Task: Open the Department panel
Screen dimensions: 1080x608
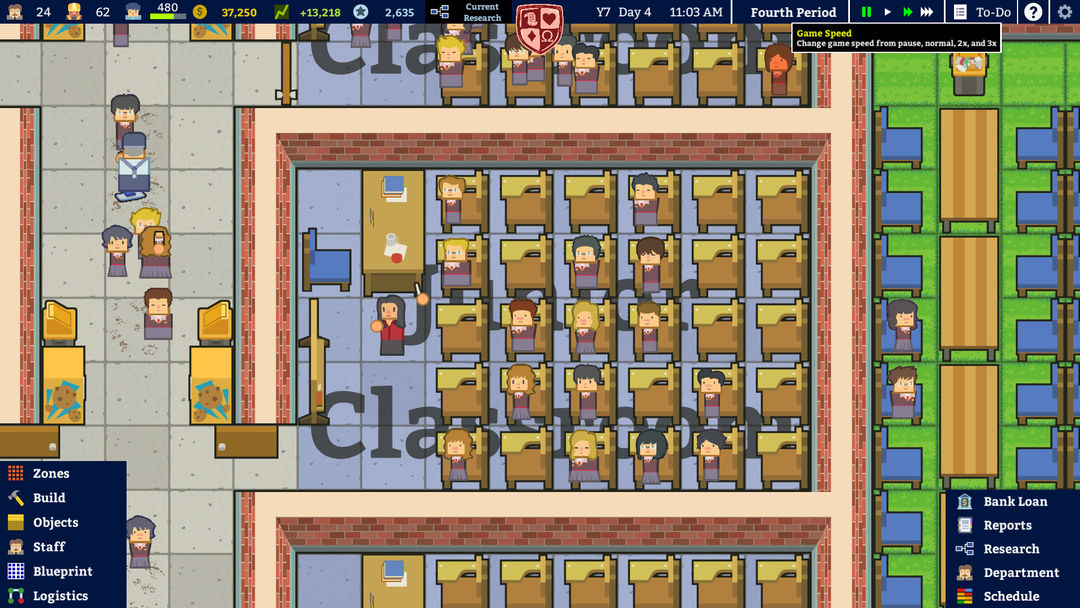Action: click(1020, 573)
